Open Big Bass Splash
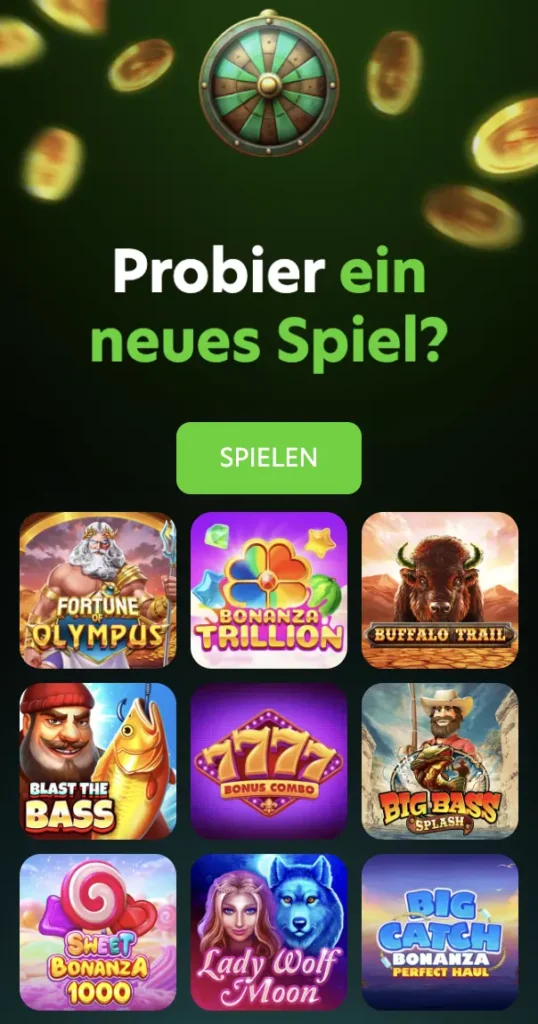Screen dimensions: 538x1024 (439, 761)
